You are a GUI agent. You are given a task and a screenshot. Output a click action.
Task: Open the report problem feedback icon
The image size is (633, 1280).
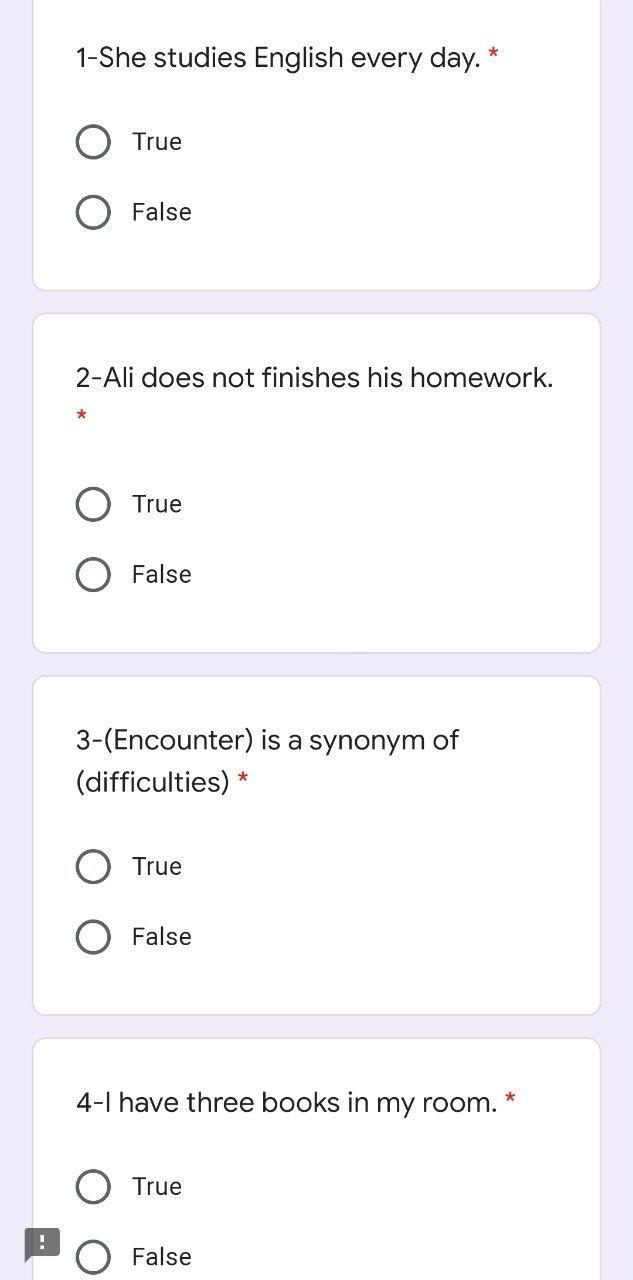pos(42,1244)
